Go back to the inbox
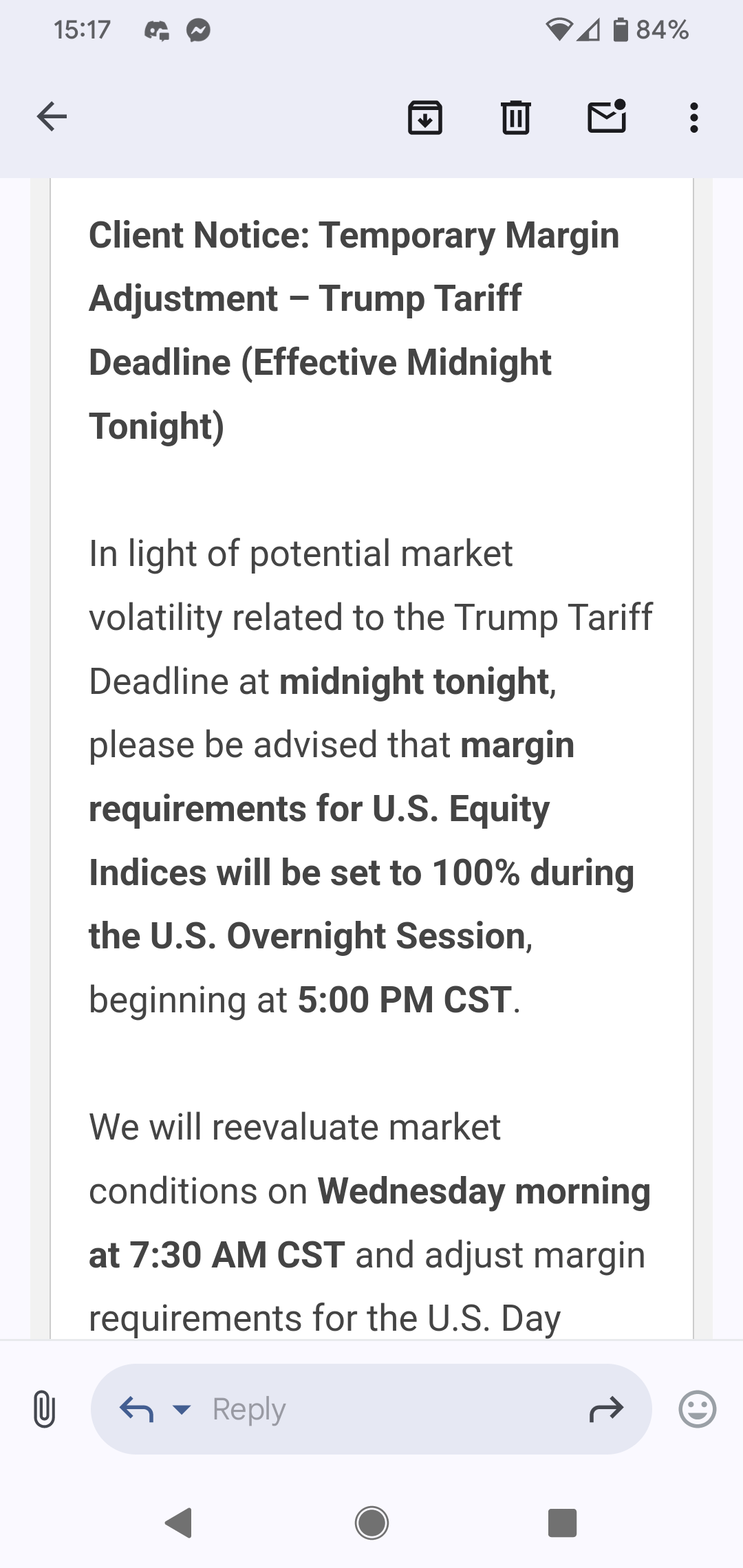The image size is (743, 1568). point(52,116)
